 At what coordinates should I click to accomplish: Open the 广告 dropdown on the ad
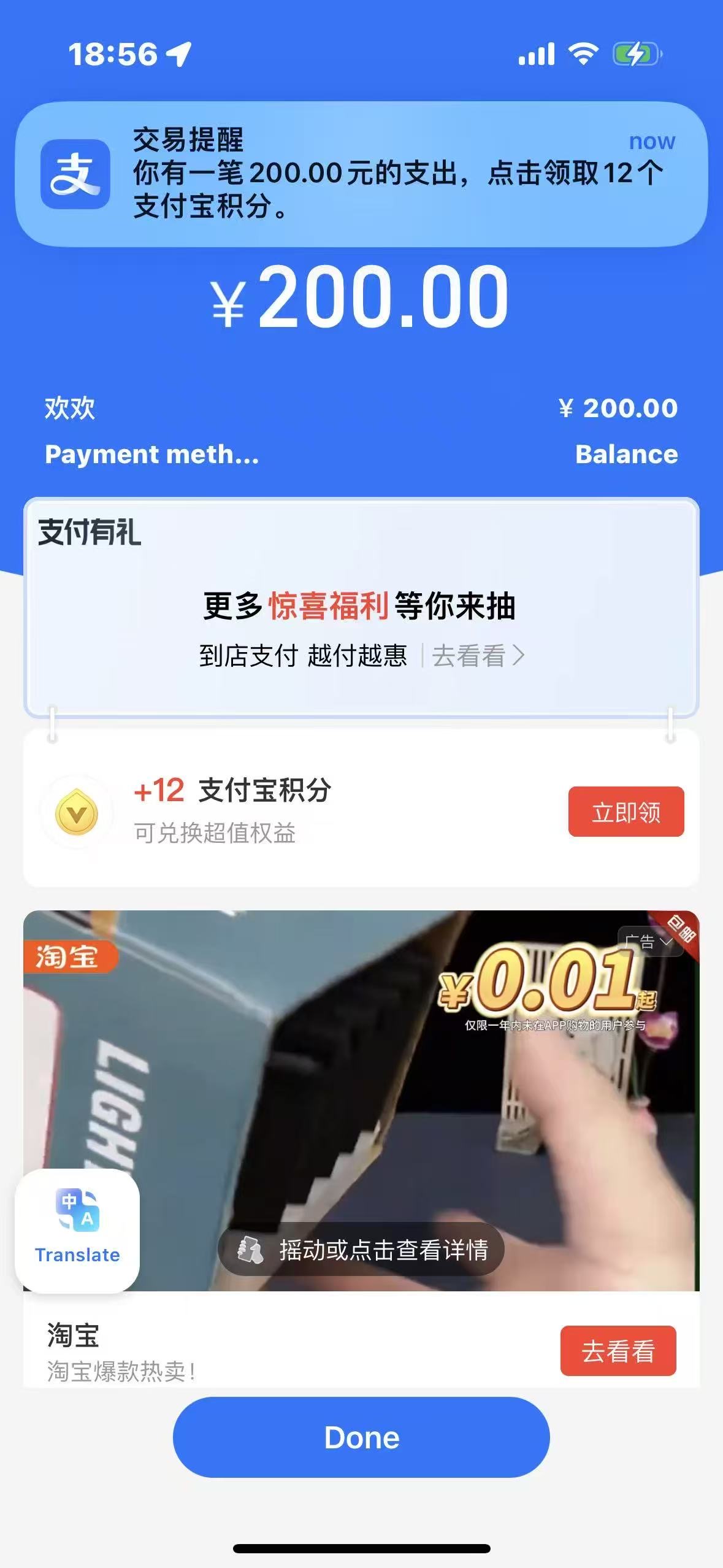click(x=648, y=942)
